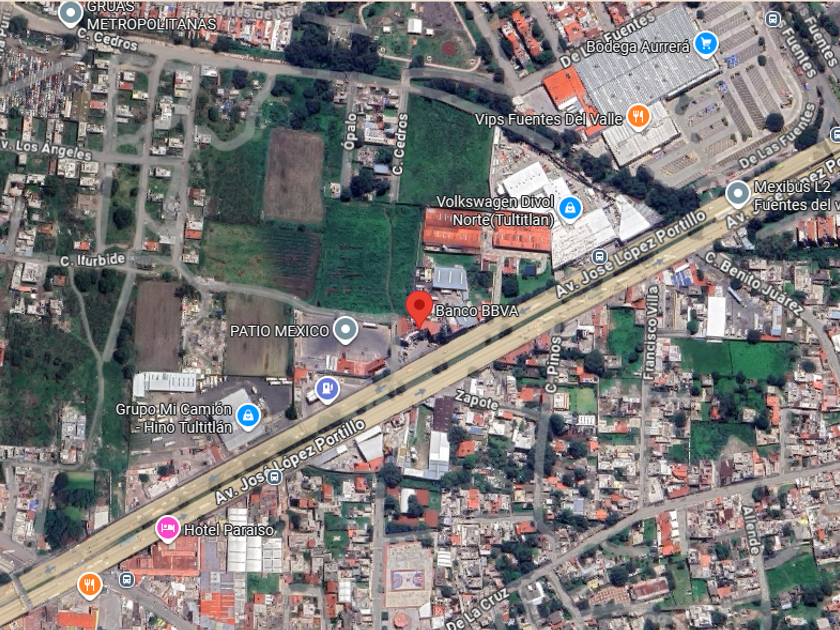Tap the orange restaurant pin below Hotel Paraiso
The image size is (840, 630).
89,586
